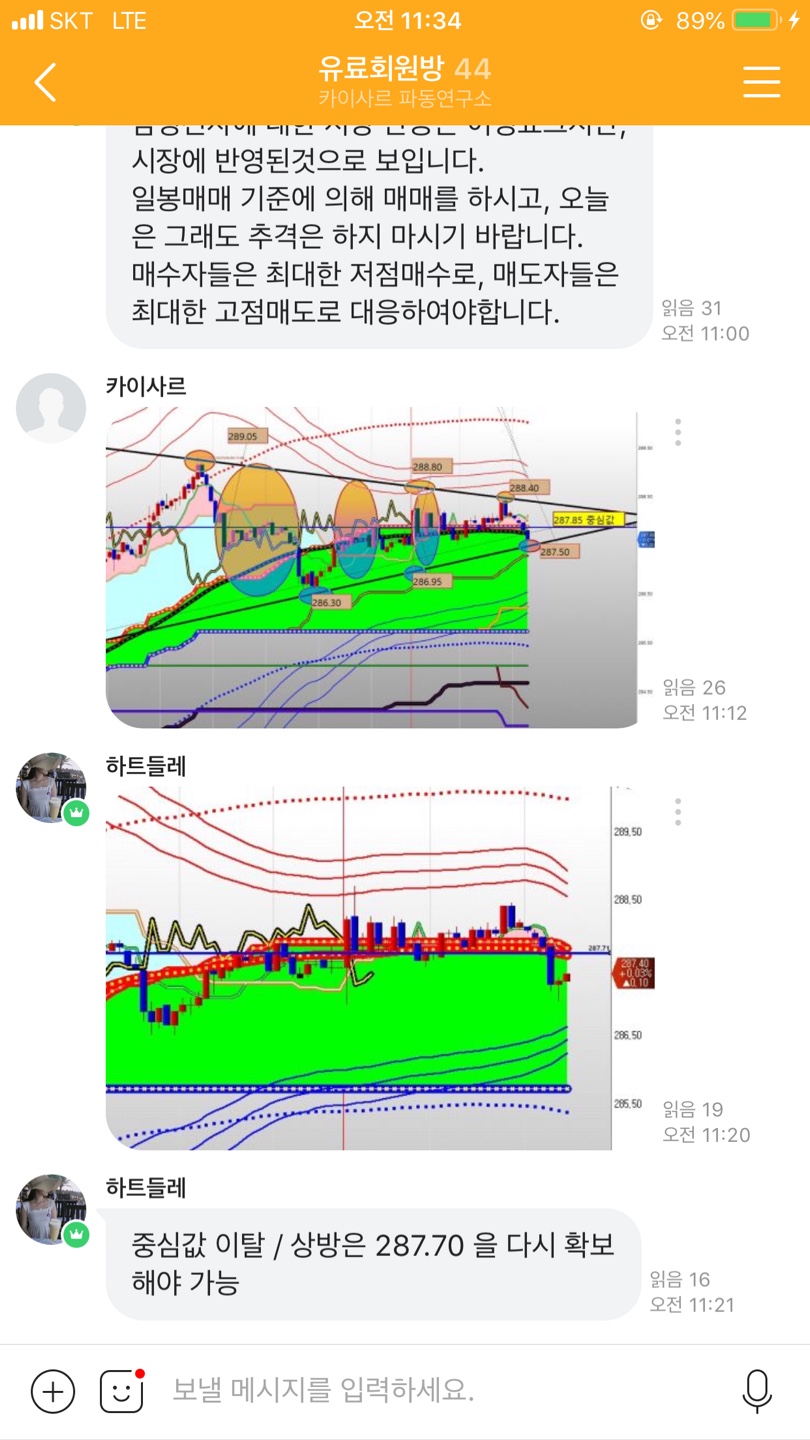Open more options beside 하트들레's chart
Screen dimensions: 810x1440
coord(678,811)
